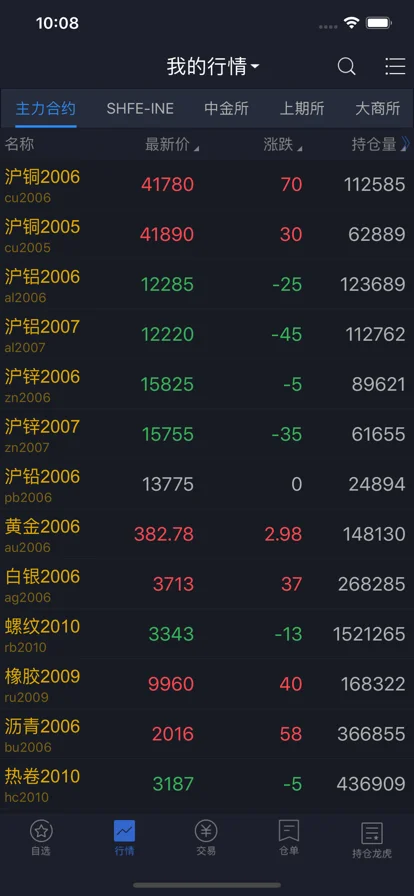Go to the 持仓龙虎 tab

click(372, 840)
